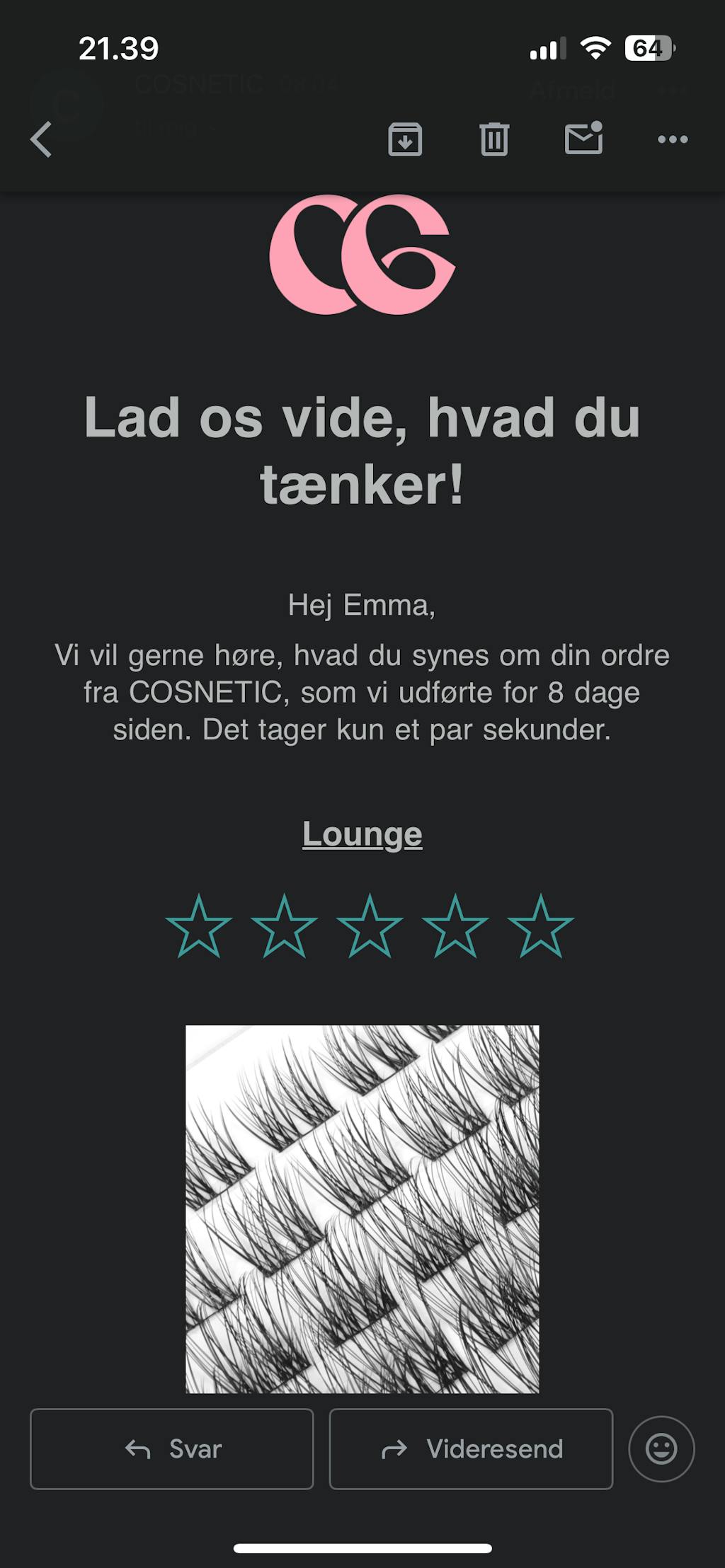Mark the email as unread
725x1568 pixels.
coord(583,138)
